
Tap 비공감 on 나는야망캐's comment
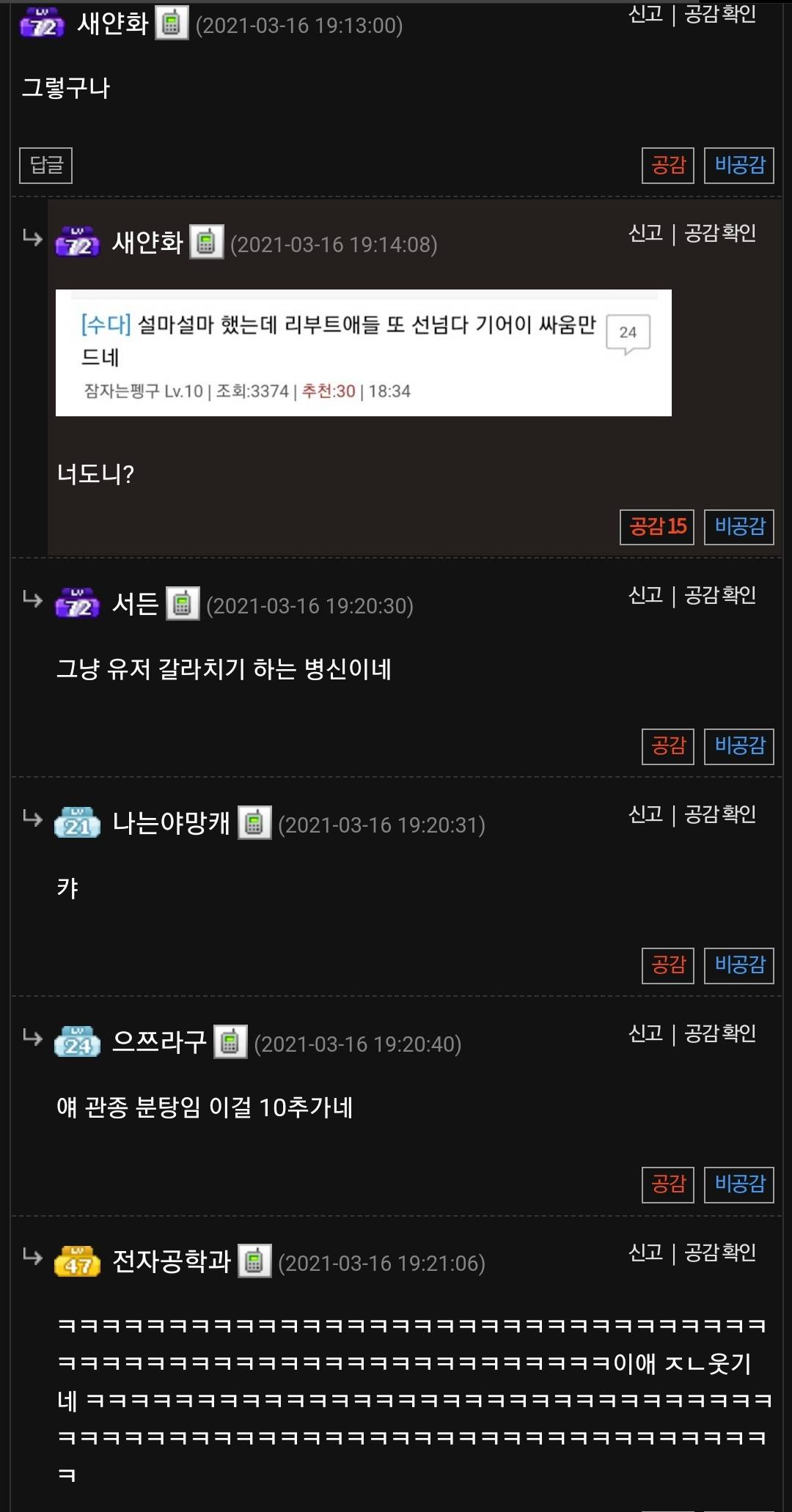tap(738, 965)
